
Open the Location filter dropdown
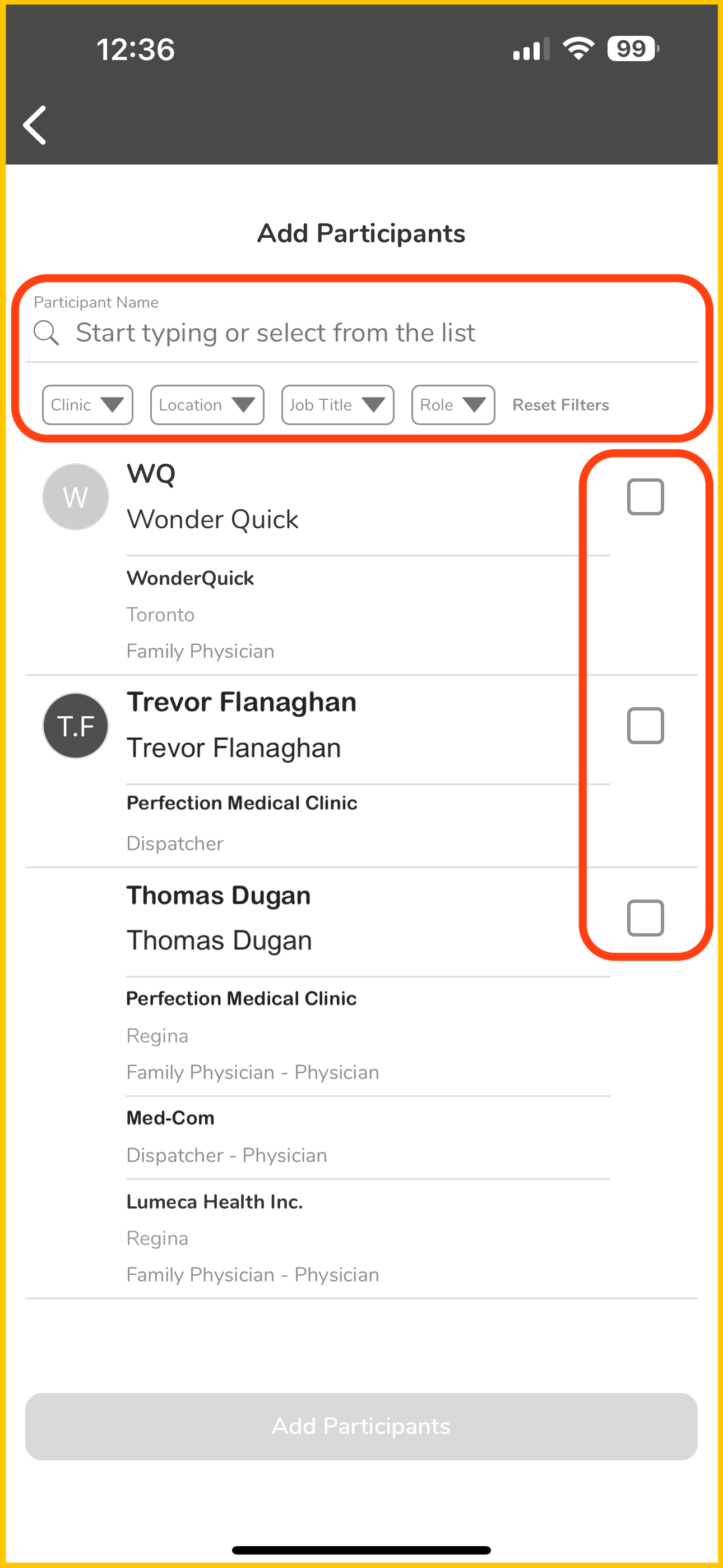[x=207, y=405]
